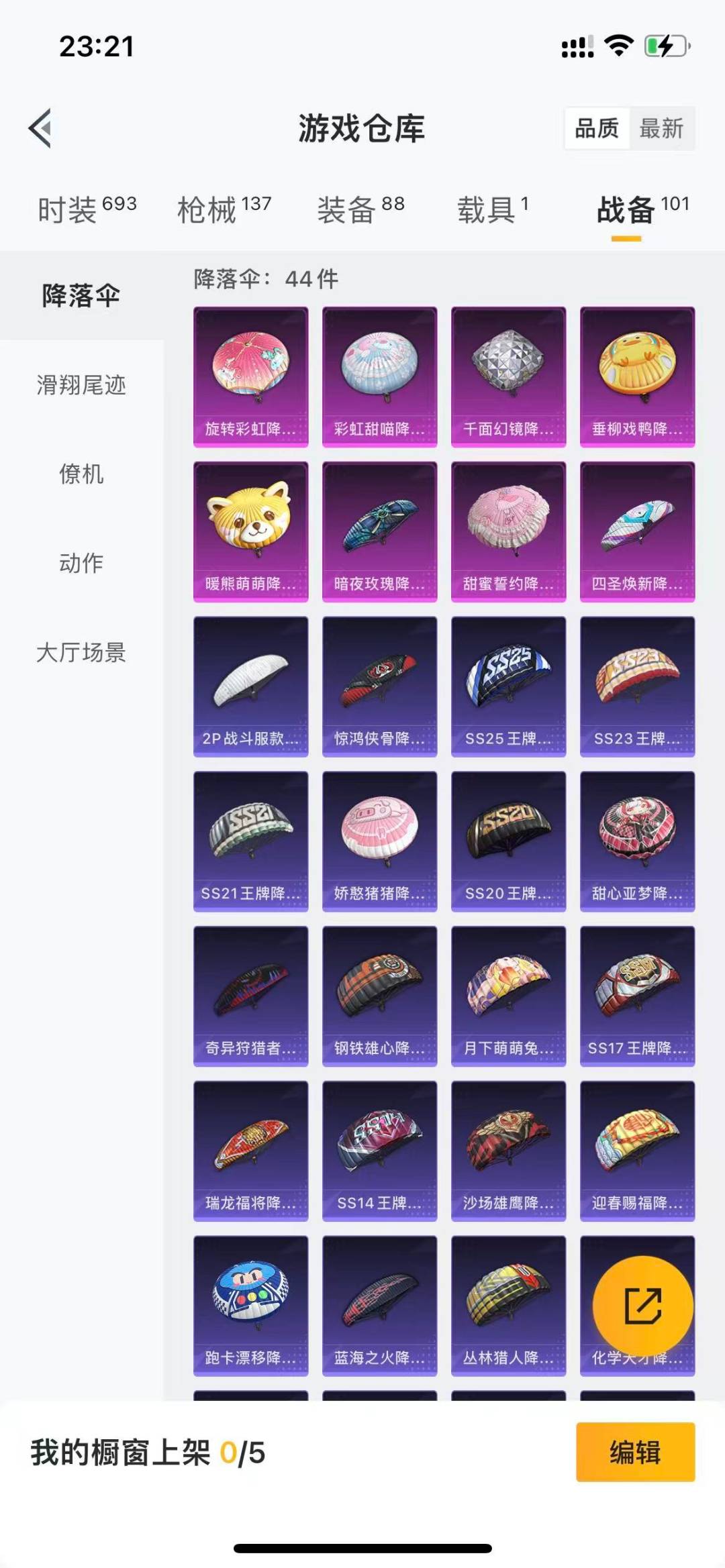This screenshot has width=725, height=1568.
Task: Tap the 编辑 button
Action: (635, 1452)
